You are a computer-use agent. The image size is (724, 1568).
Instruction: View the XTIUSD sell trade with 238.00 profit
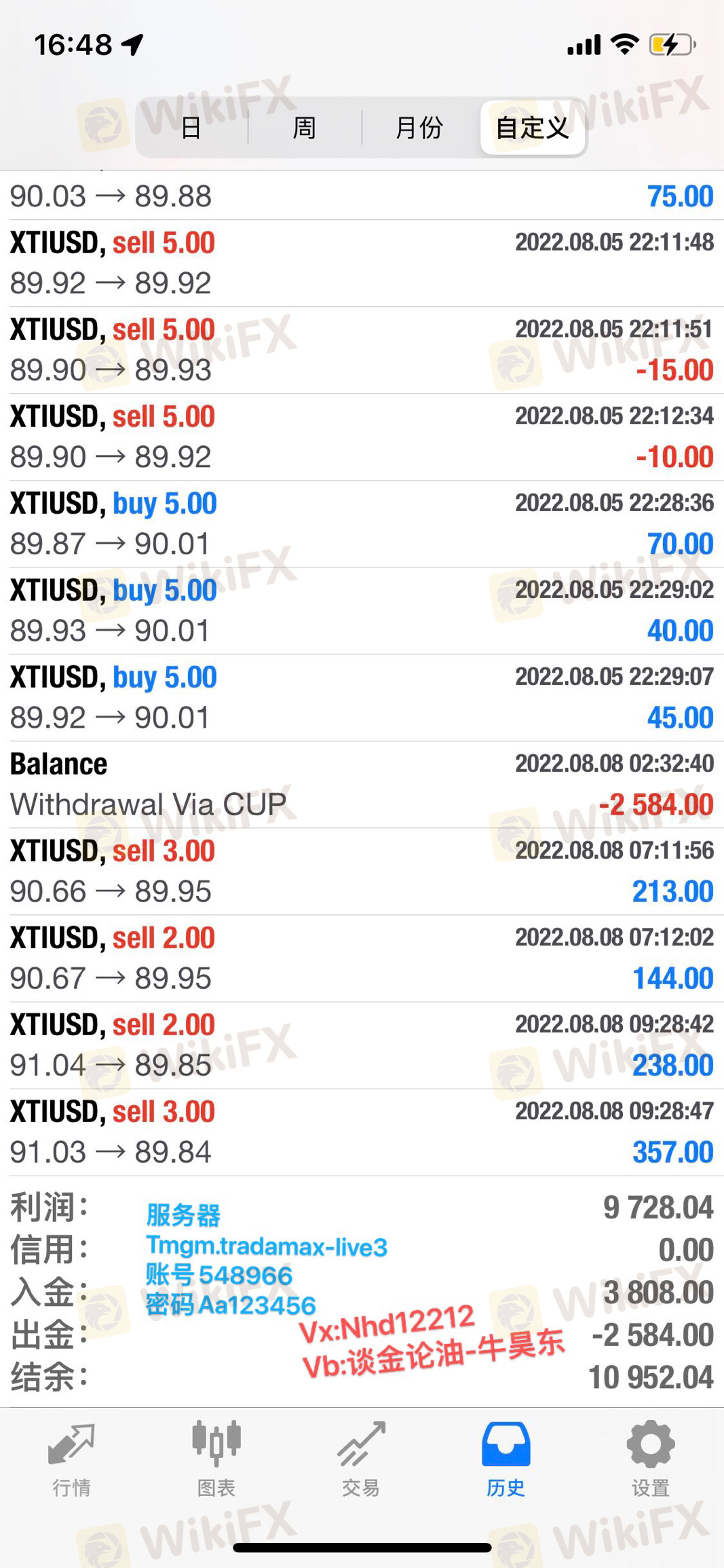click(x=362, y=1045)
